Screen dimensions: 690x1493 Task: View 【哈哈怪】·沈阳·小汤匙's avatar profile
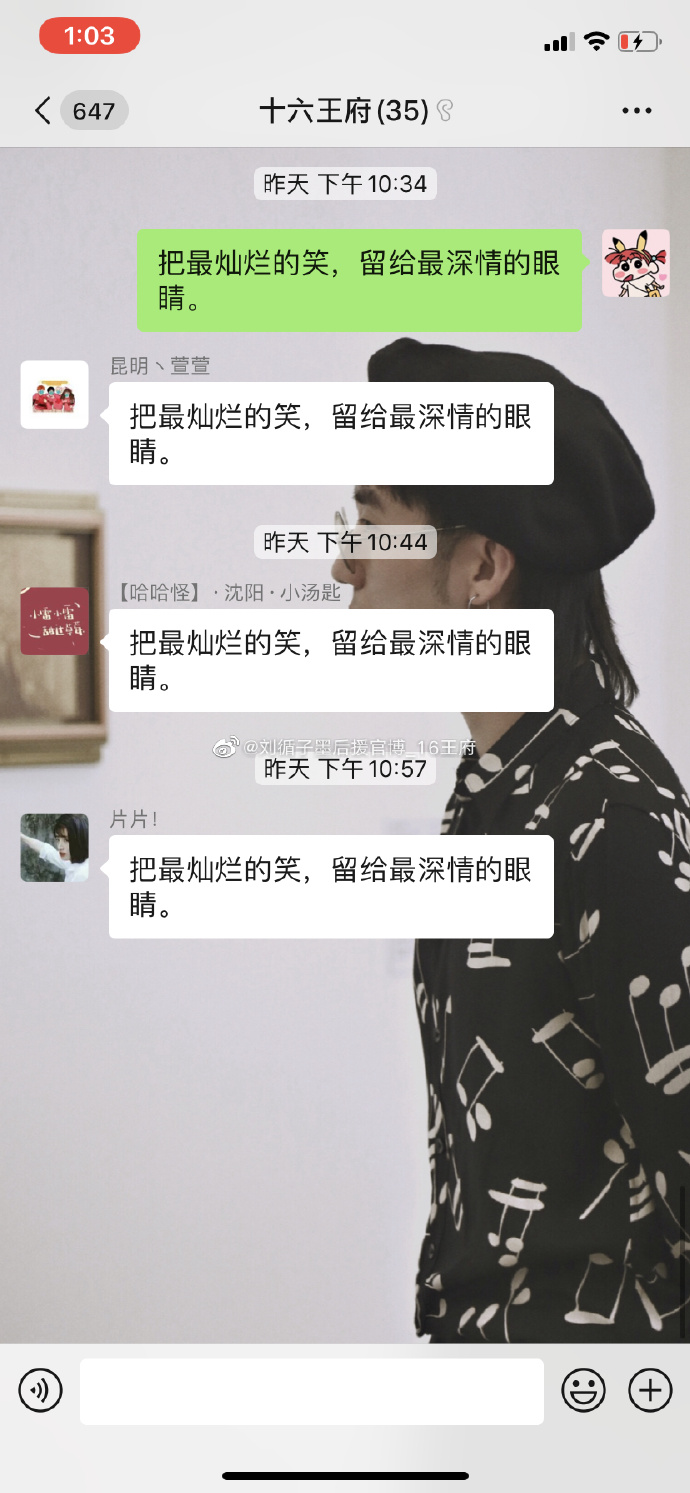click(x=55, y=621)
